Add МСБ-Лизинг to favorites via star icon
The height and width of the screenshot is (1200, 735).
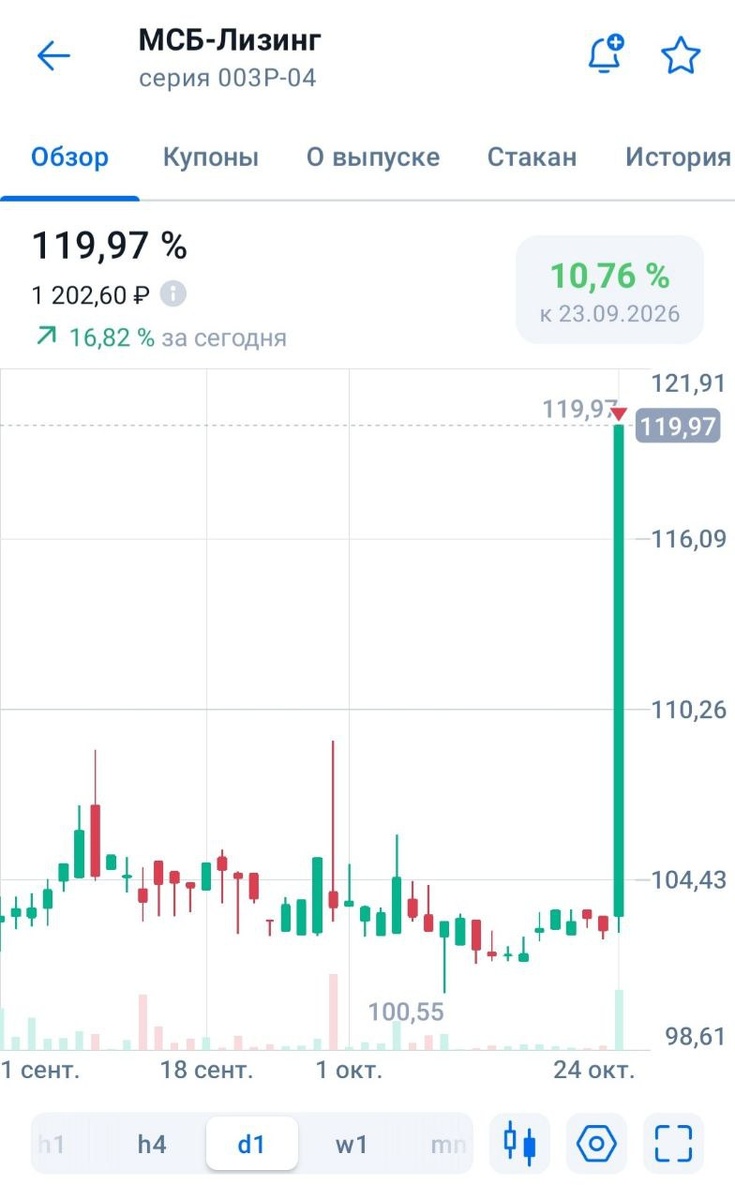pos(681,55)
